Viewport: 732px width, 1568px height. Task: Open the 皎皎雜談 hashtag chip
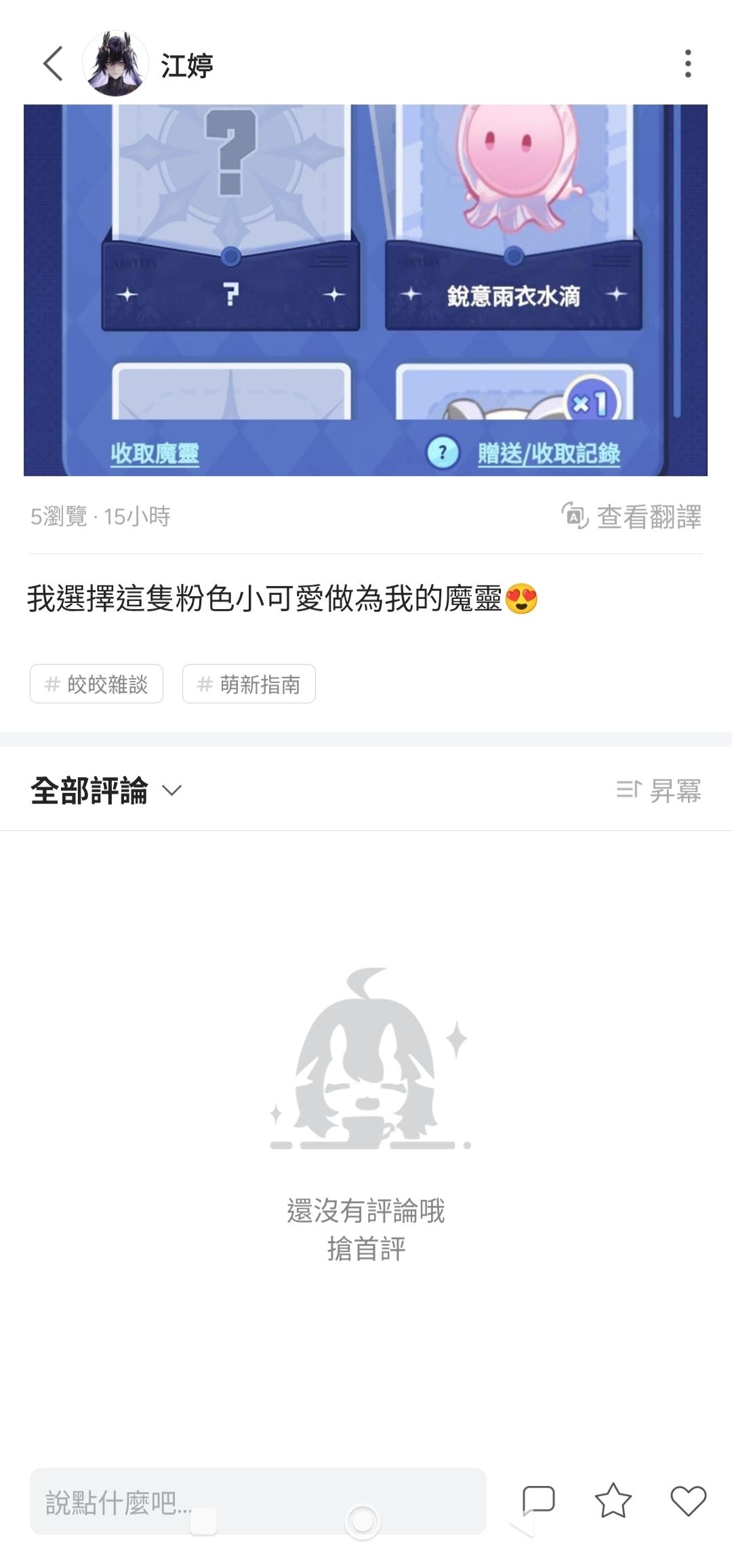tap(96, 684)
